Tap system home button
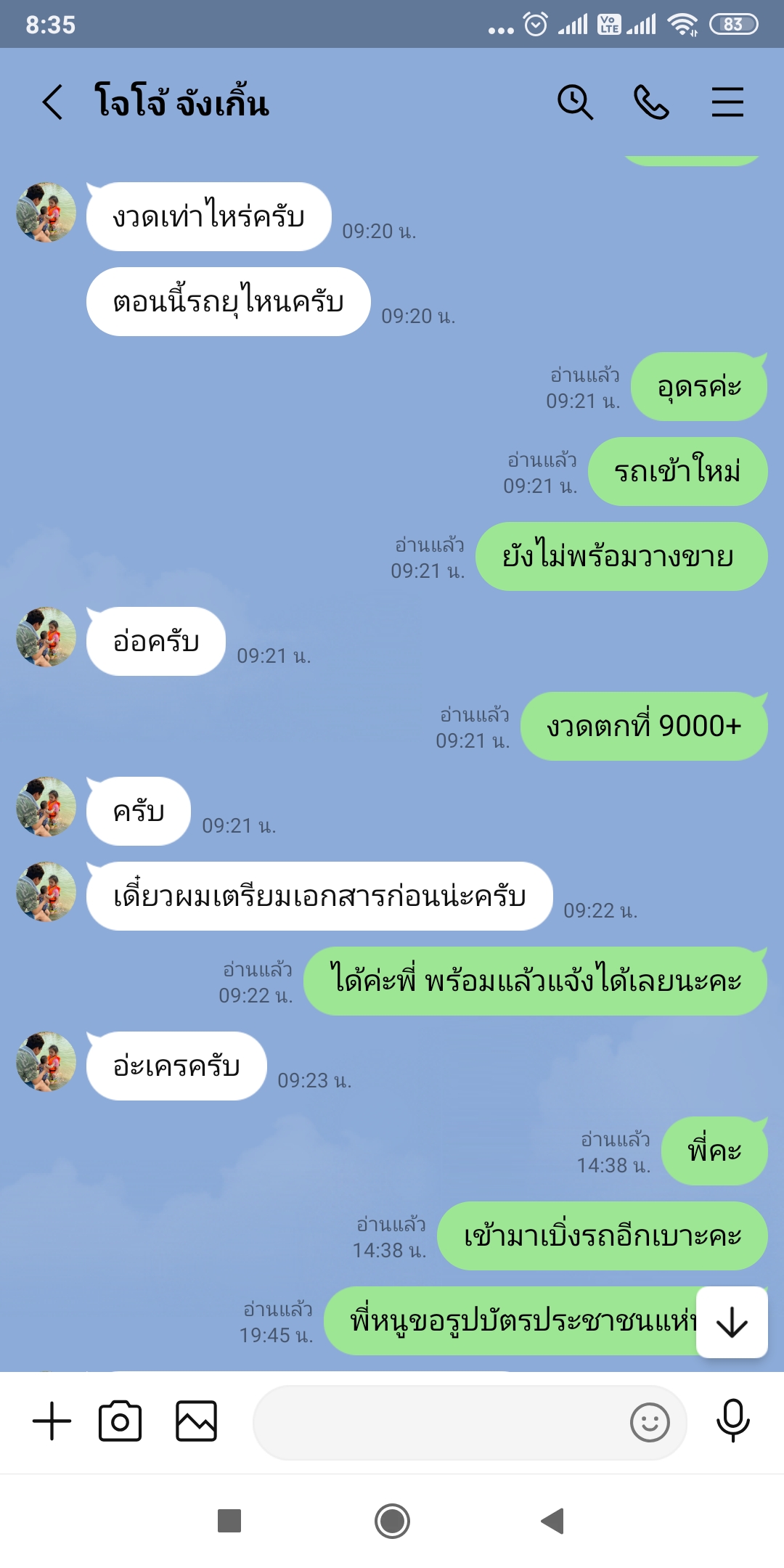 click(x=392, y=1521)
